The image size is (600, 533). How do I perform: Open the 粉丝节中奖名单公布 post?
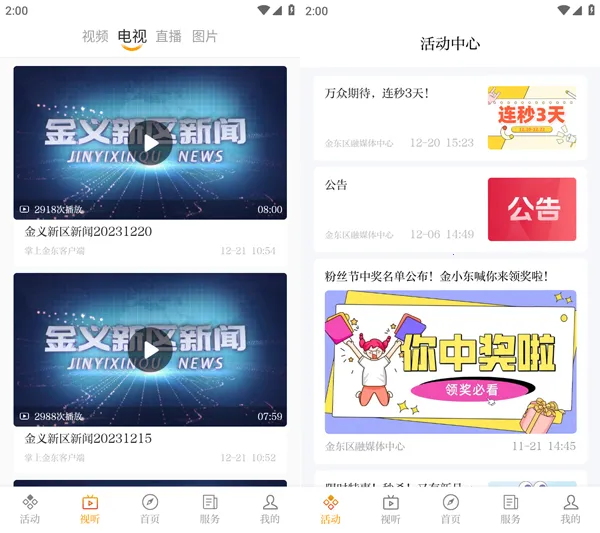pos(450,360)
